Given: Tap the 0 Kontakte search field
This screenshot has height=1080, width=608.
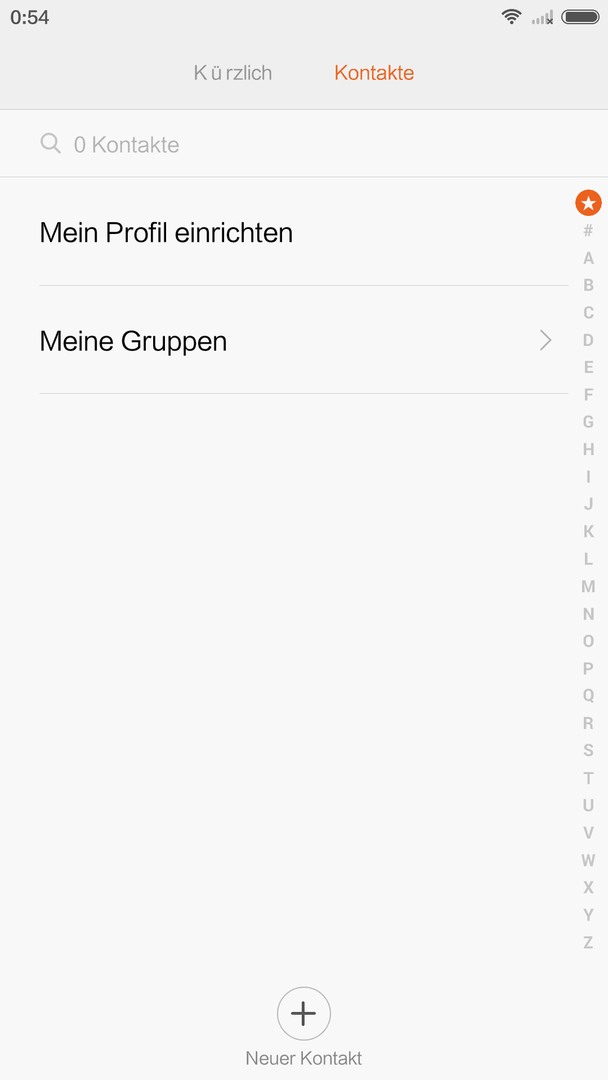Looking at the screenshot, I should coord(304,144).
